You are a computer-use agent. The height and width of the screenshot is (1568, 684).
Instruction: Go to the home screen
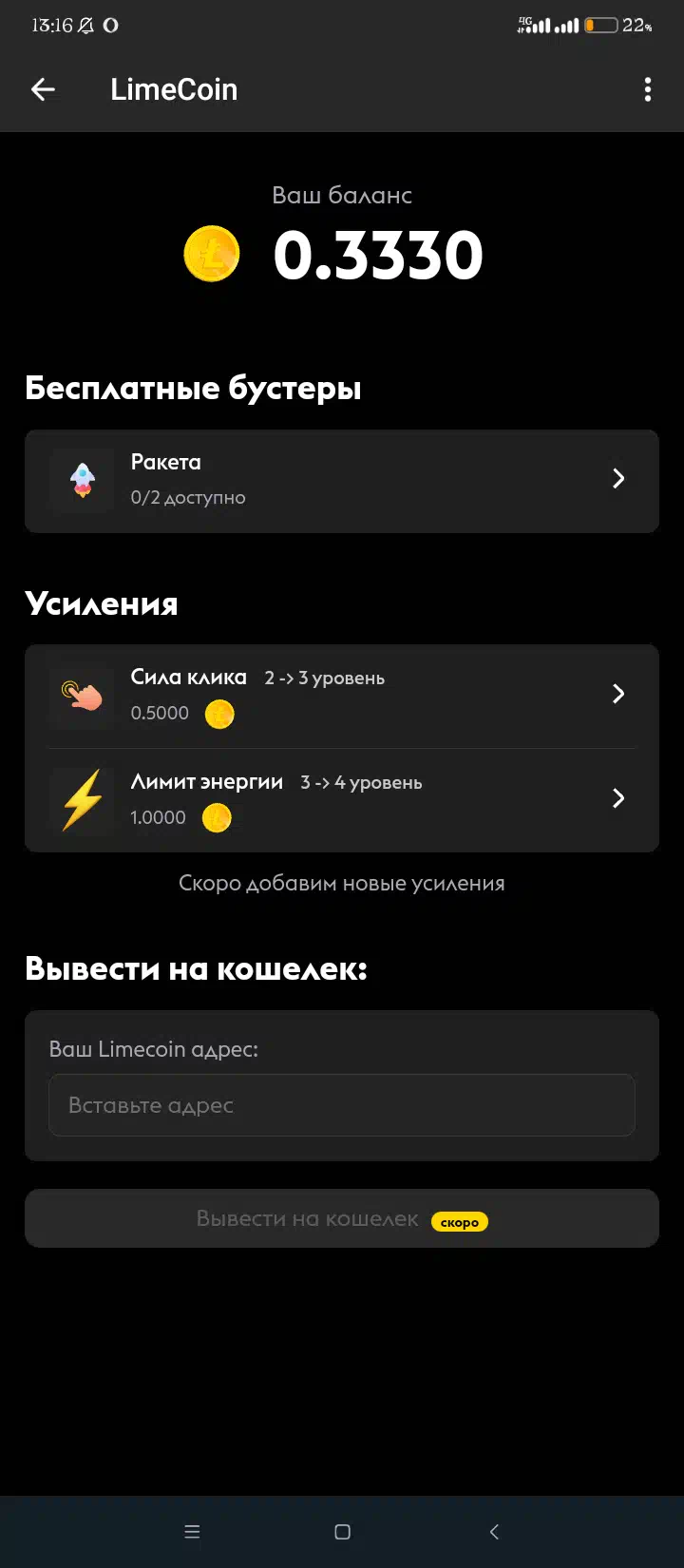click(343, 1532)
